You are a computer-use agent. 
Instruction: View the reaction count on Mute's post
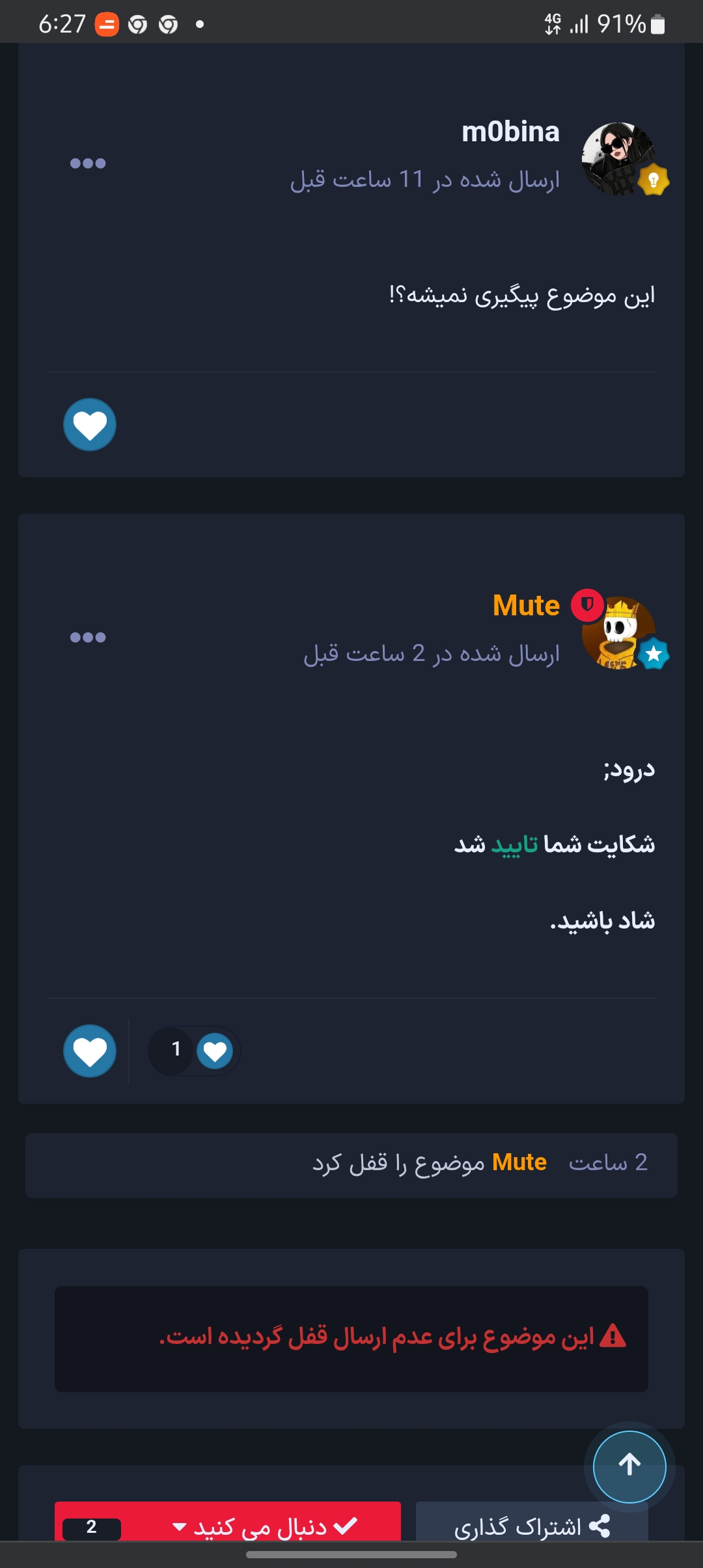pos(194,1050)
